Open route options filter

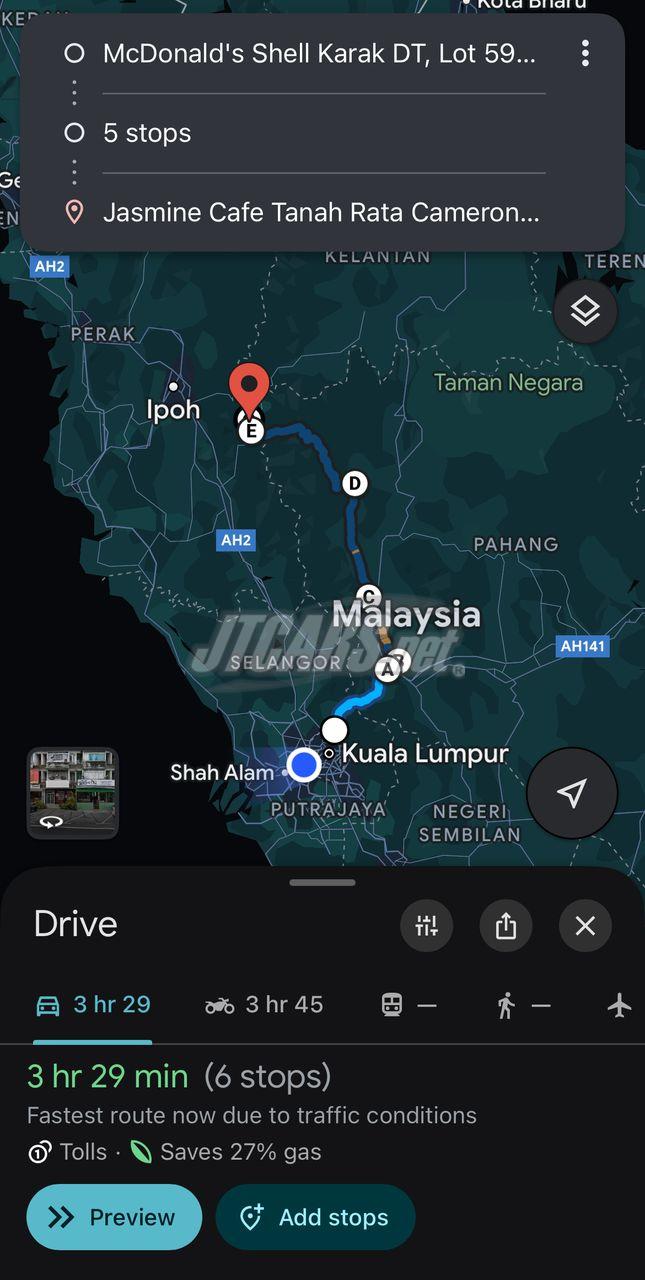427,926
